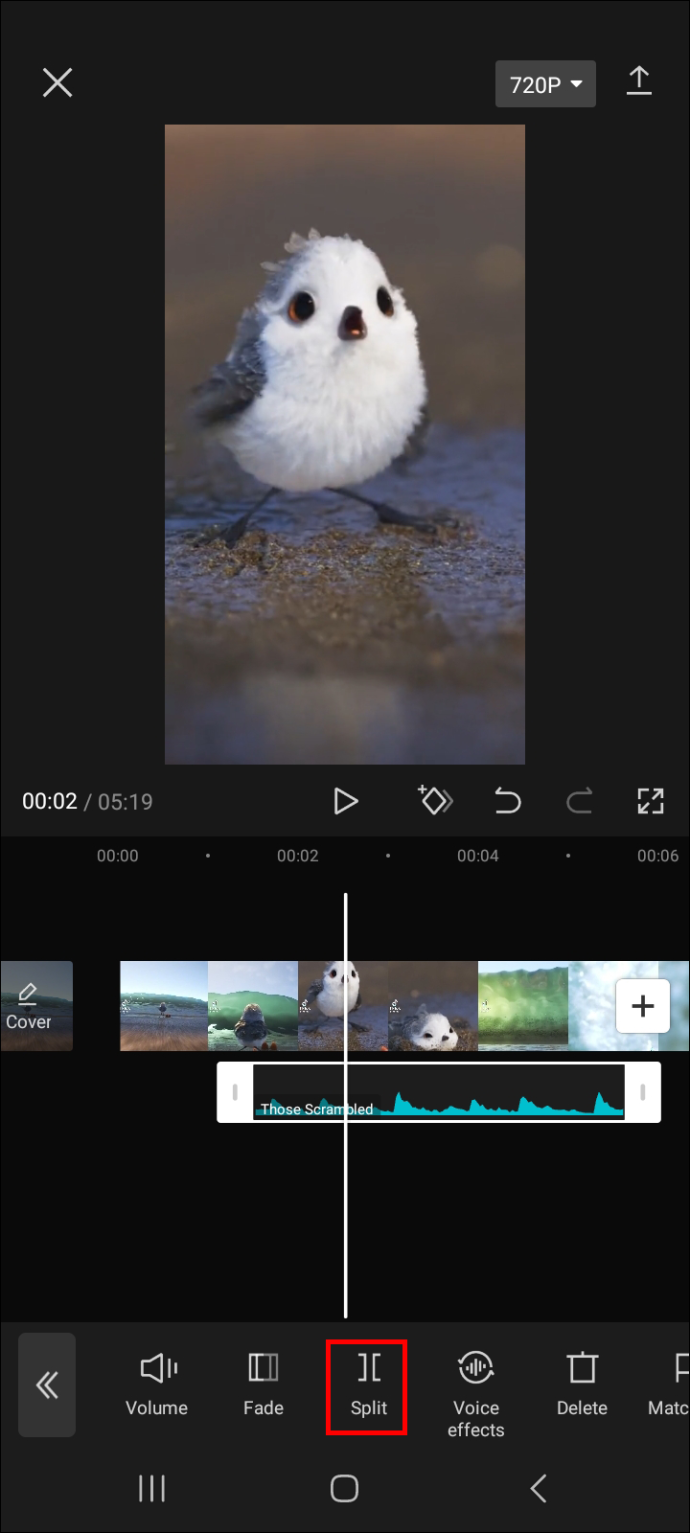
Task: Add a keyframe at playhead
Action: tap(435, 801)
